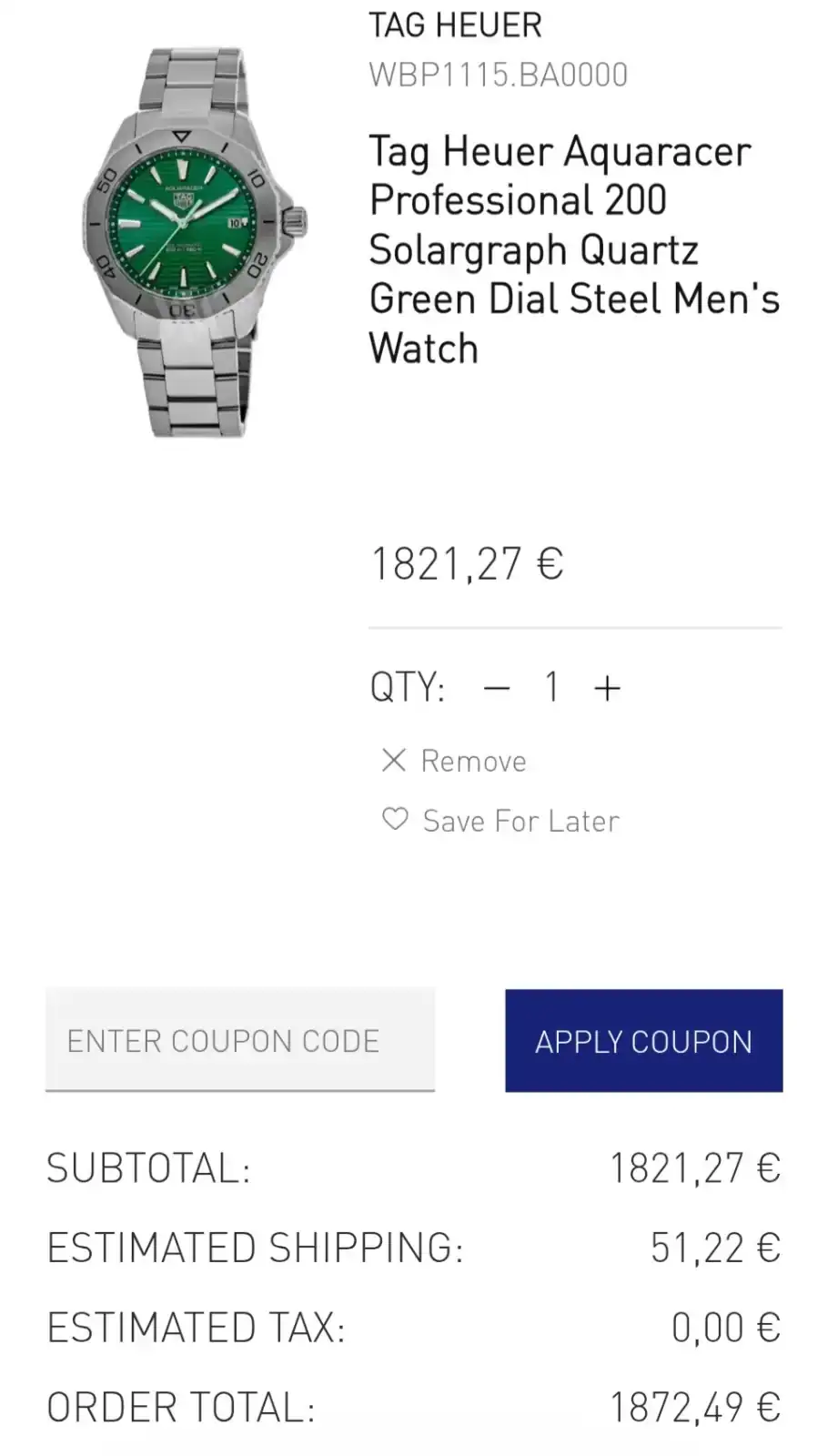Remove the Tag Heuer watch from cart
The height and width of the screenshot is (1456, 838).
click(454, 761)
